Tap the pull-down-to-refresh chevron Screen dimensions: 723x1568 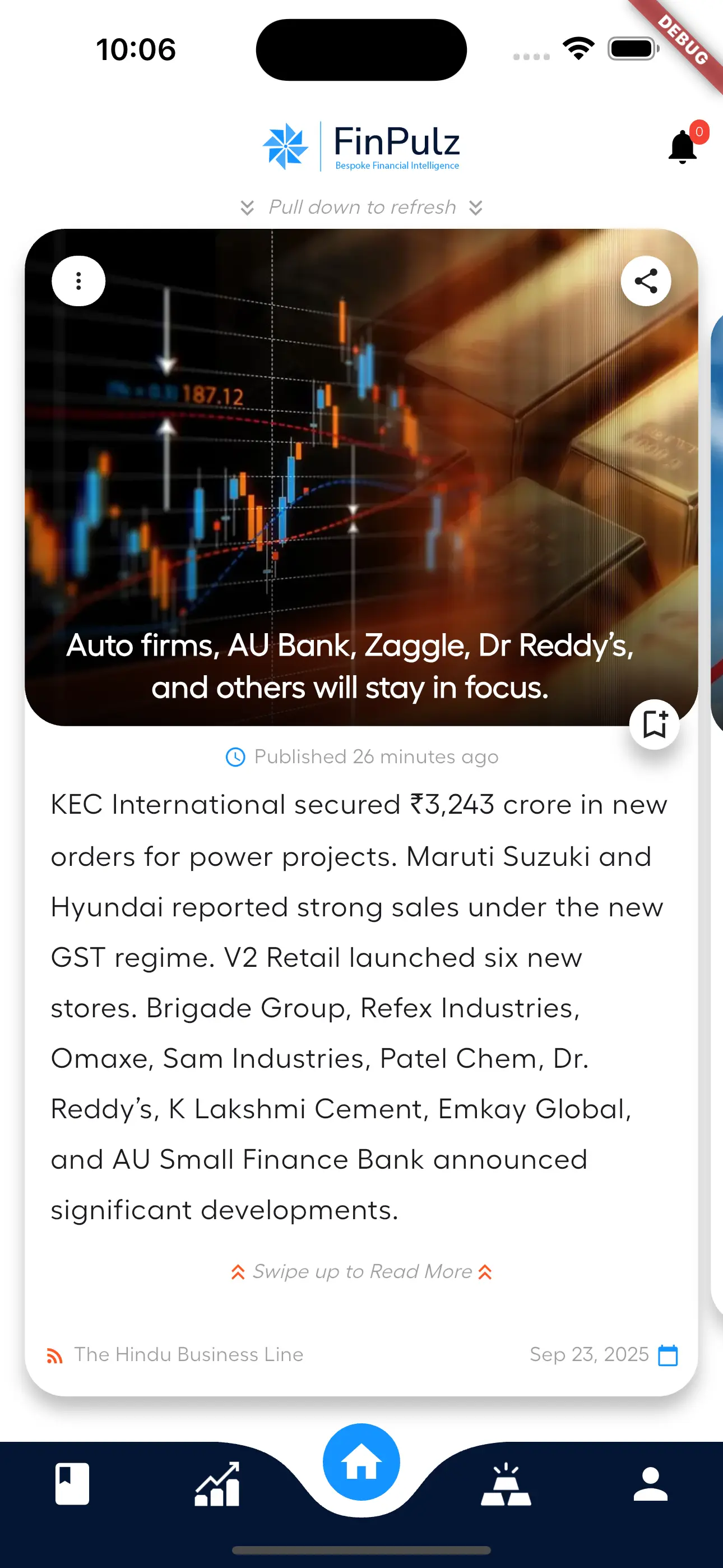[x=248, y=207]
